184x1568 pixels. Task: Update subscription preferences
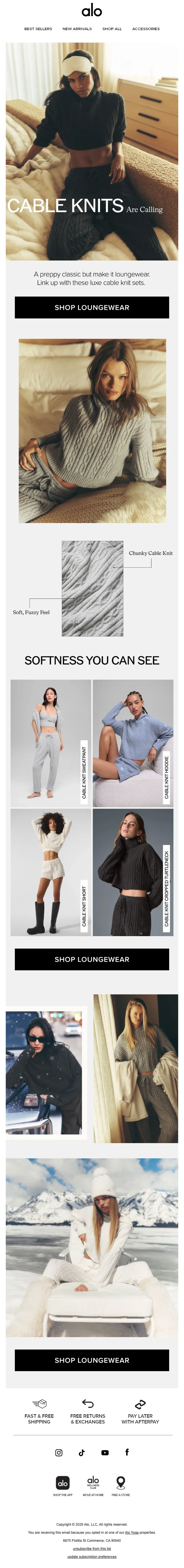click(x=92, y=1556)
